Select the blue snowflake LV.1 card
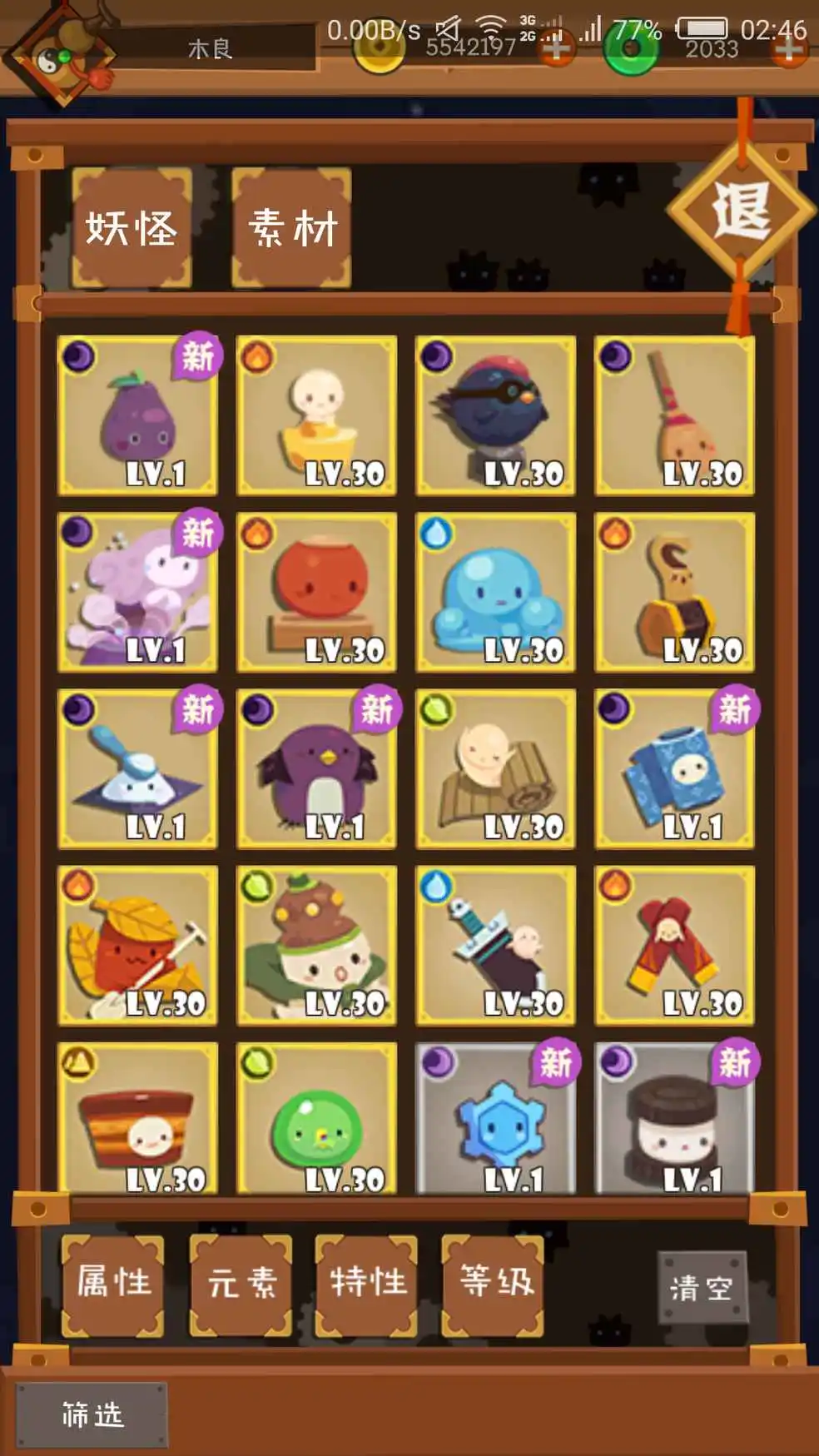This screenshot has width=819, height=1456. [495, 1118]
